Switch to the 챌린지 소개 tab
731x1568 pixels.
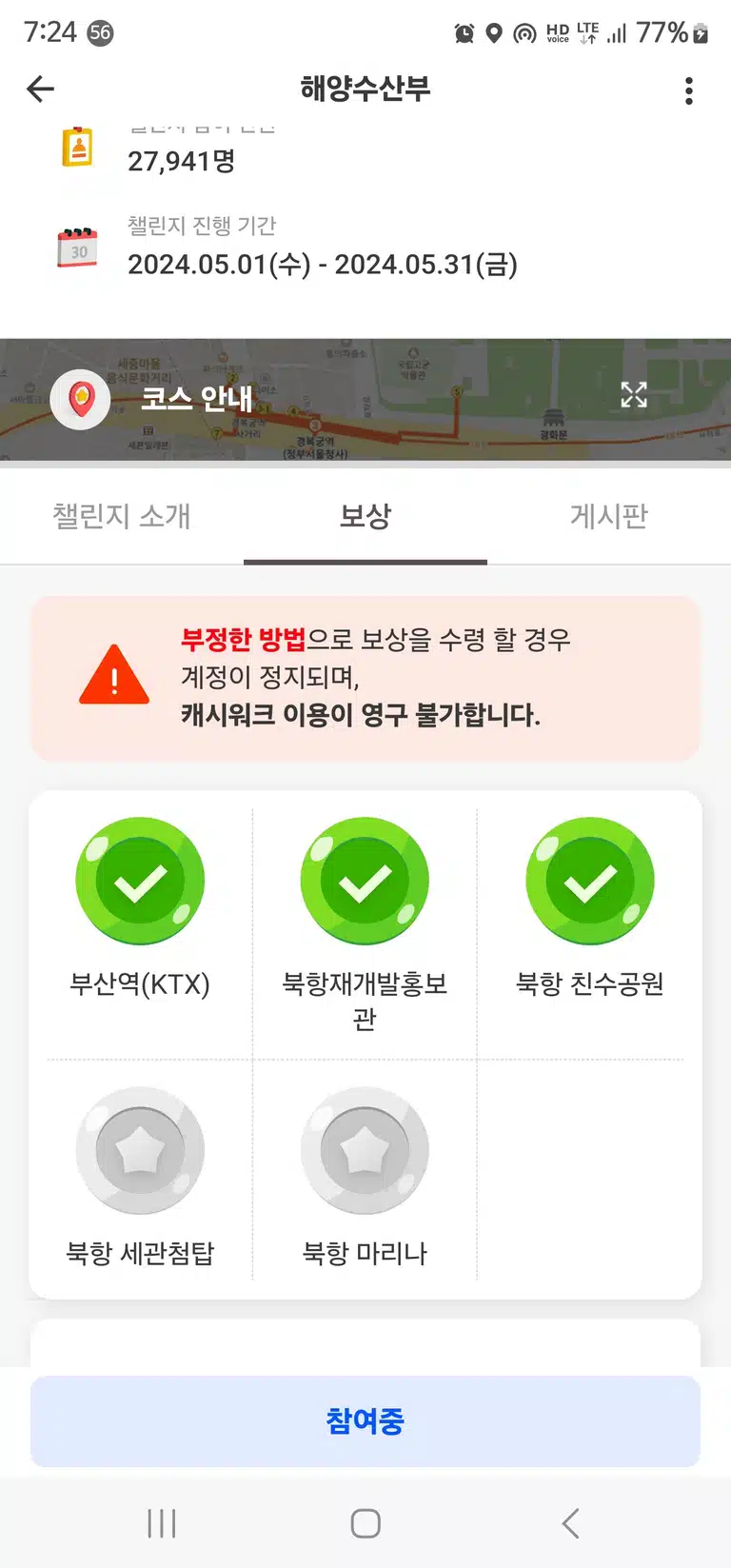[122, 516]
